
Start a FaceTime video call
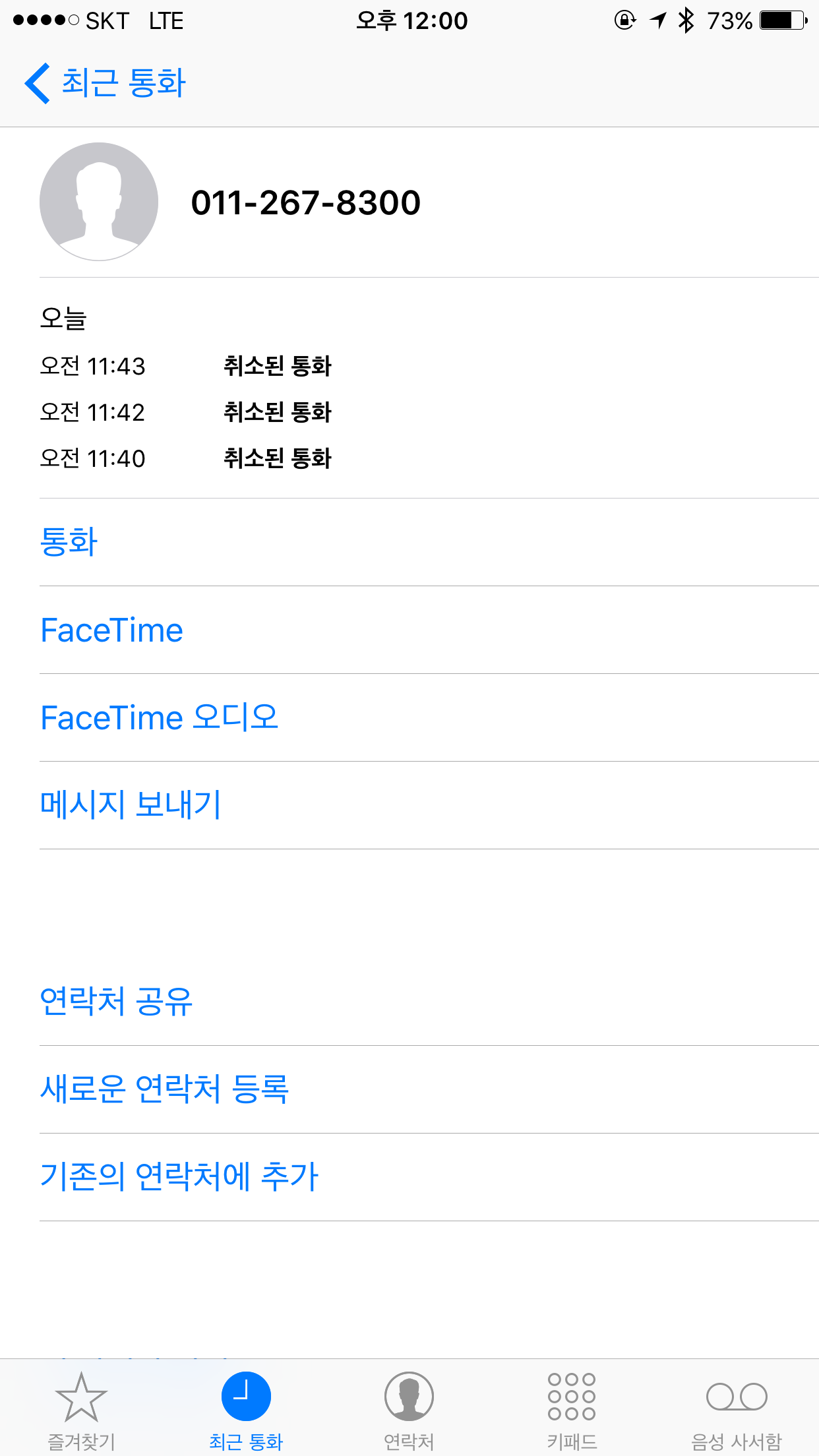[x=112, y=630]
